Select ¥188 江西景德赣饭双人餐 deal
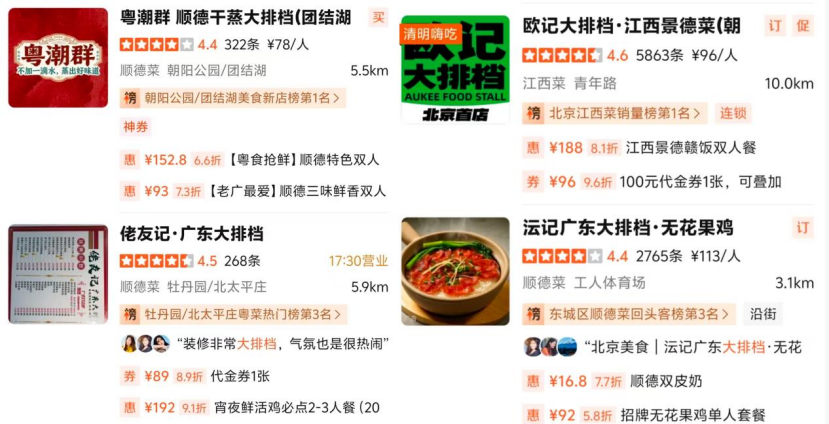 coord(651,148)
